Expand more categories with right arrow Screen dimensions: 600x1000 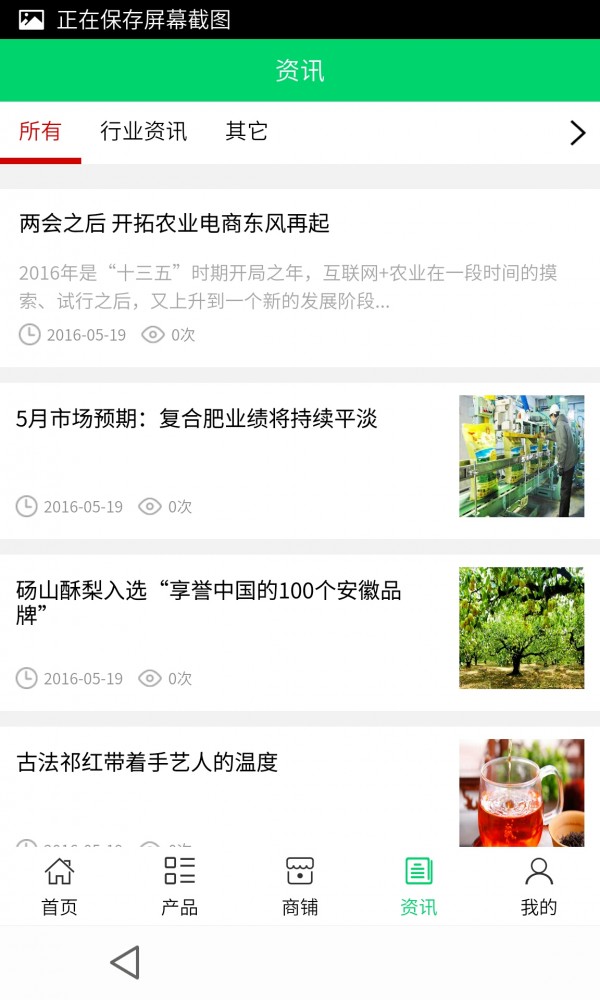[x=577, y=133]
